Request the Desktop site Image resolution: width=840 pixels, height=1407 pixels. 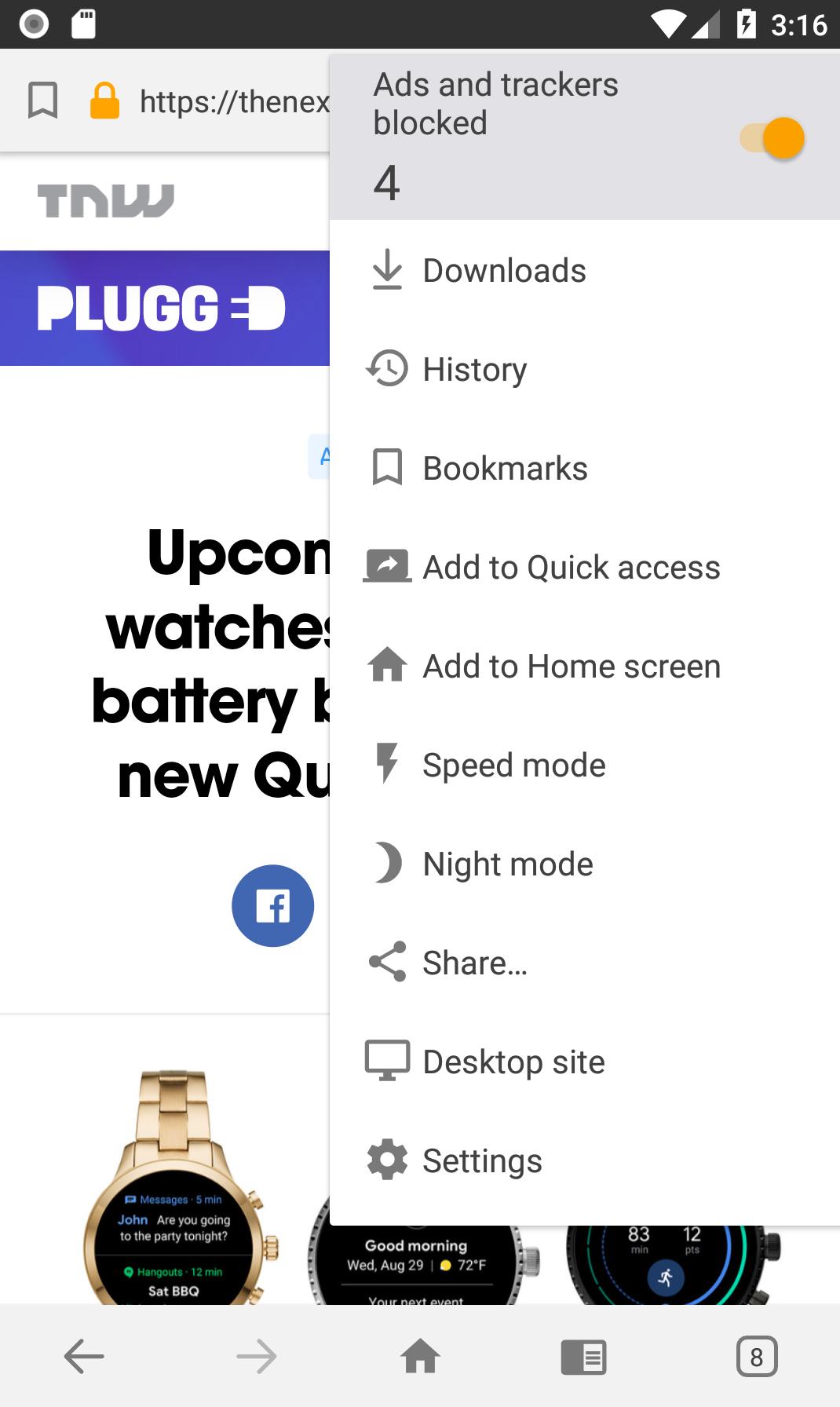coord(513,1062)
